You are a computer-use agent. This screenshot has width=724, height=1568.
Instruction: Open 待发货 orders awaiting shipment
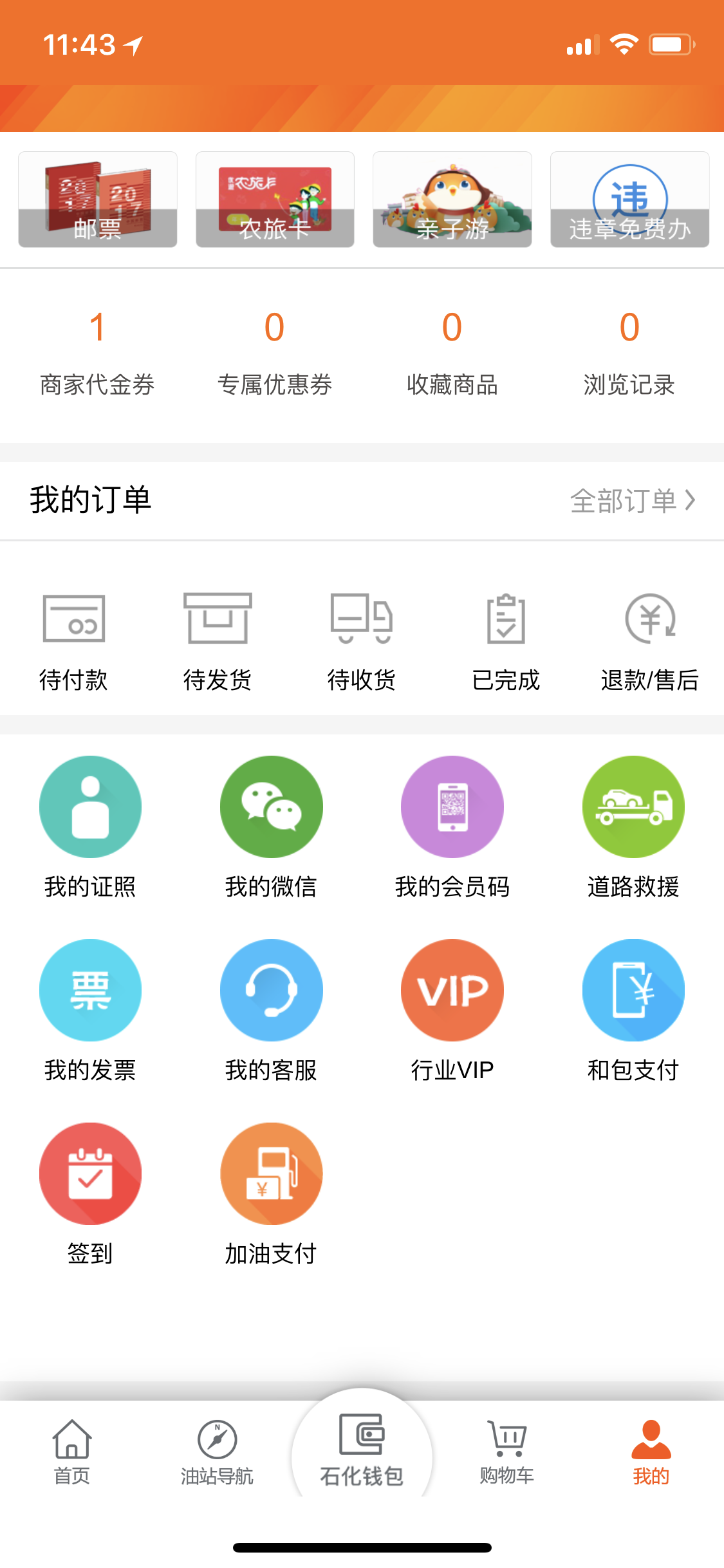coord(218,641)
